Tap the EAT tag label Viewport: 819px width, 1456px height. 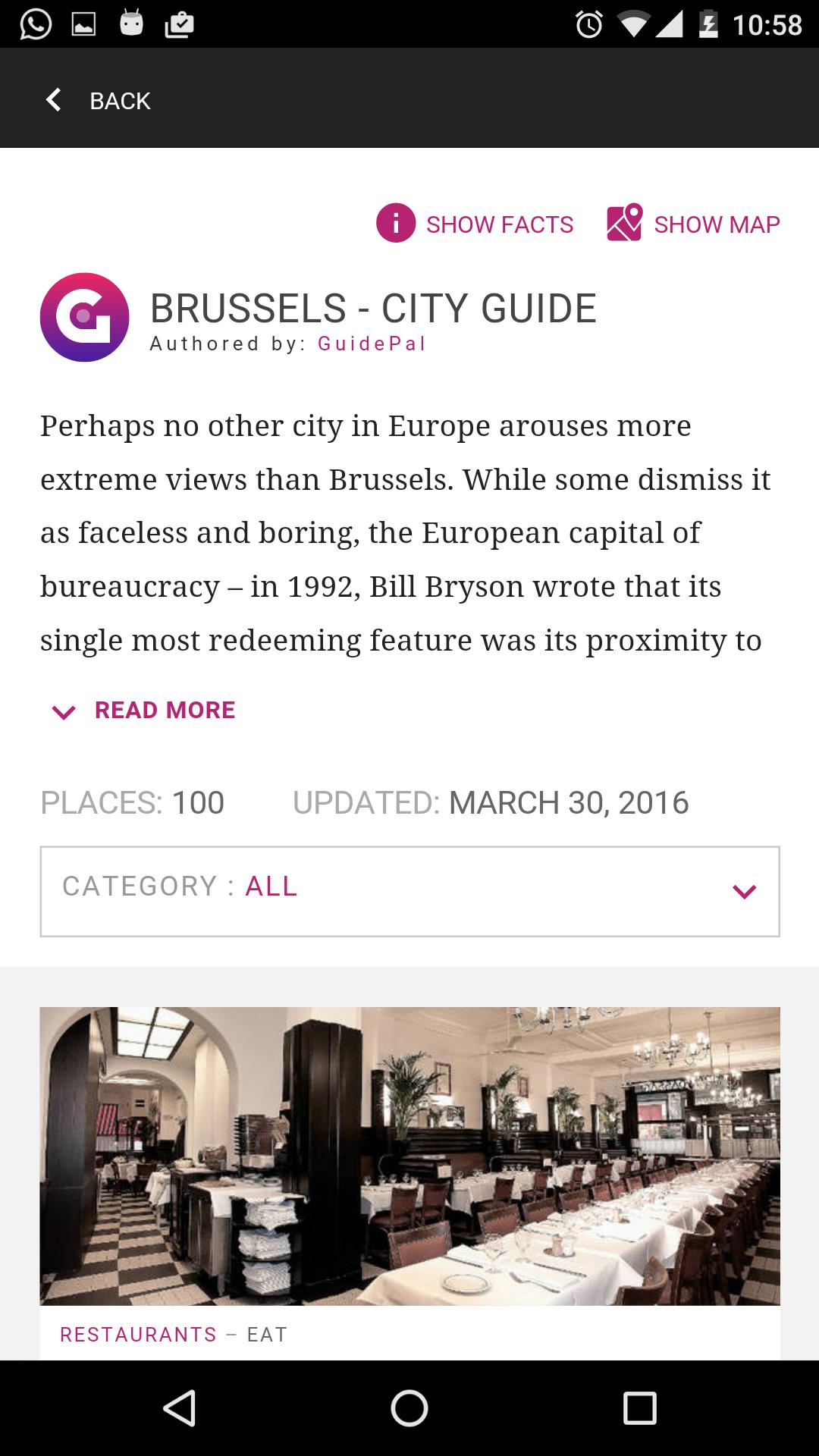pos(265,1334)
